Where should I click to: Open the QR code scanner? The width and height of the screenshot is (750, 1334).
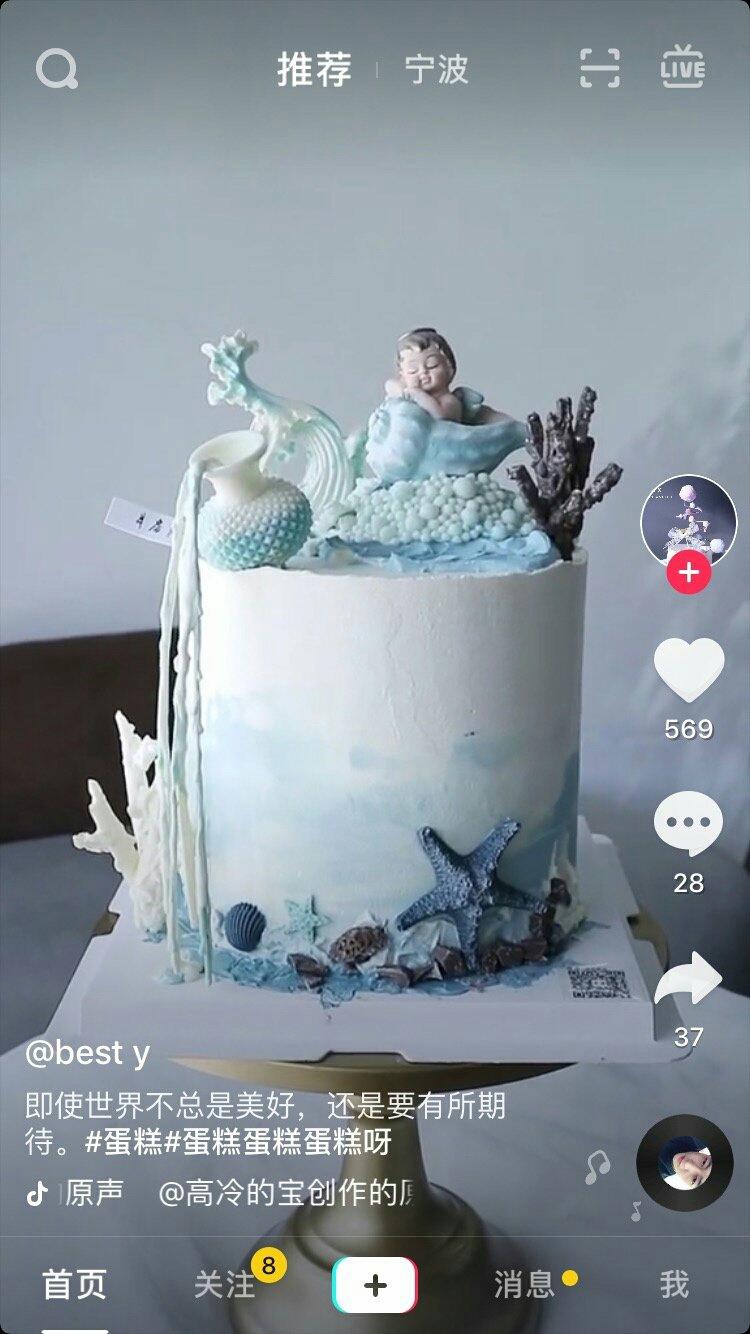click(600, 68)
